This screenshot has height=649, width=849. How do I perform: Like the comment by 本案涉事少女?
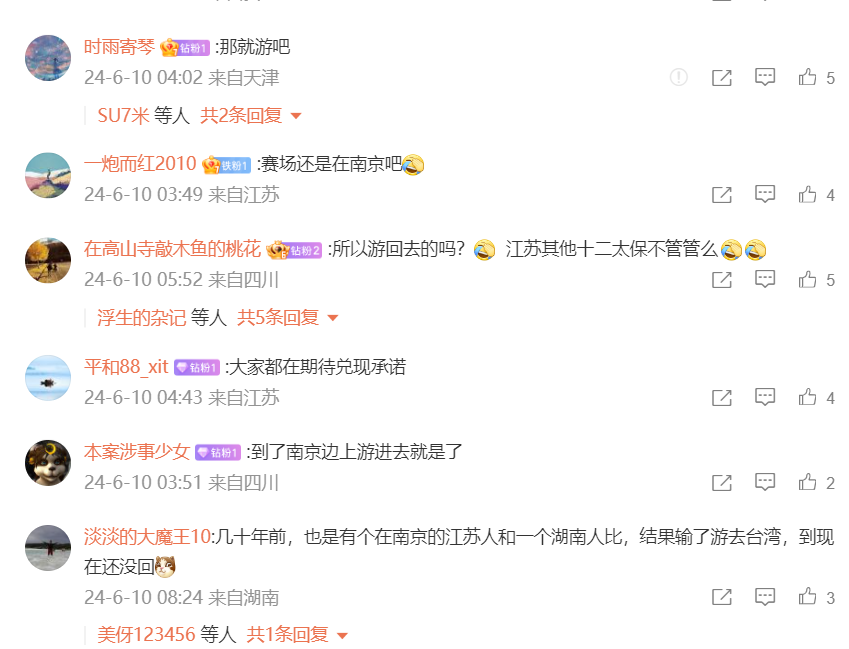coord(808,483)
